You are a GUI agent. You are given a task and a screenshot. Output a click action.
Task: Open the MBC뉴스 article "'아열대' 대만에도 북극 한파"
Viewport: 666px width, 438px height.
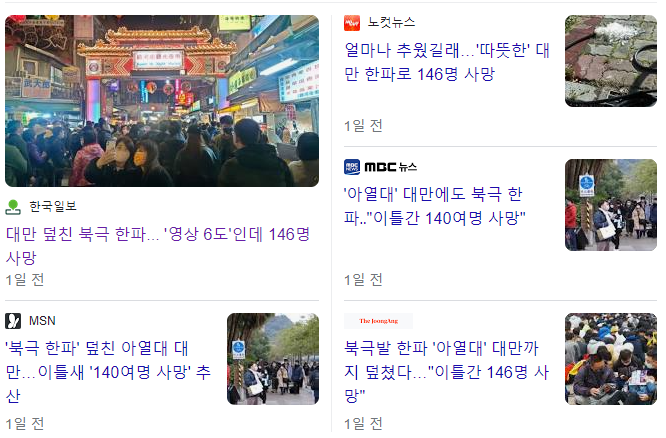[446, 205]
